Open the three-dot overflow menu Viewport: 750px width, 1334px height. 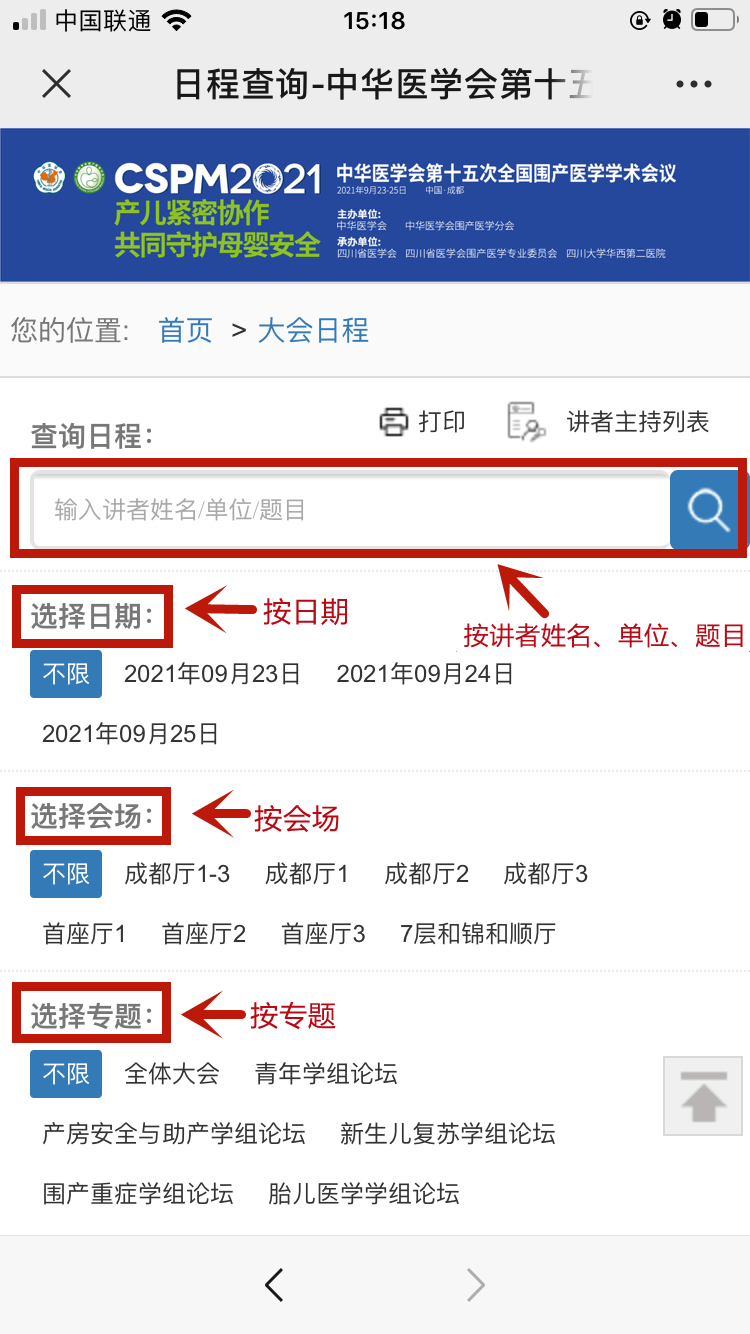pyautogui.click(x=693, y=84)
